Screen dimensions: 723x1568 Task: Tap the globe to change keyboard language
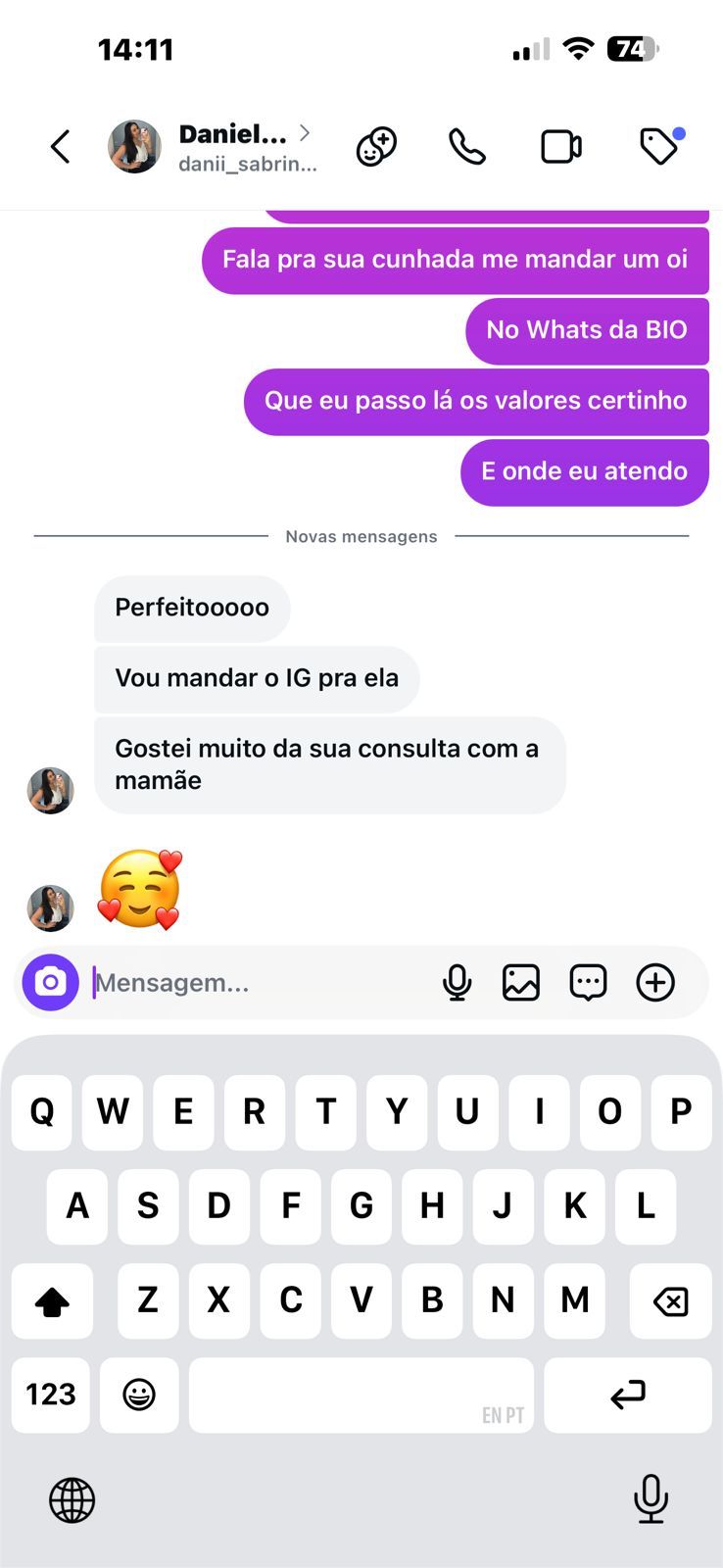pos(72,1500)
